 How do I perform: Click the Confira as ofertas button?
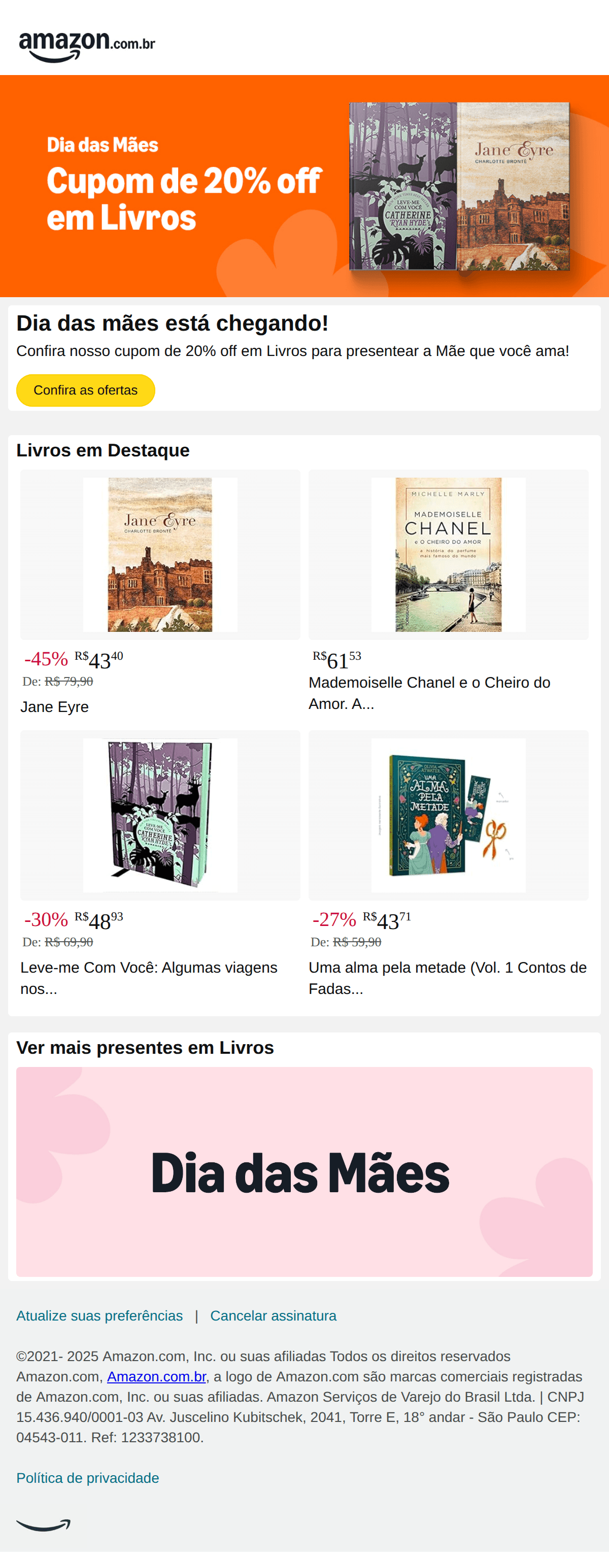pos(86,390)
